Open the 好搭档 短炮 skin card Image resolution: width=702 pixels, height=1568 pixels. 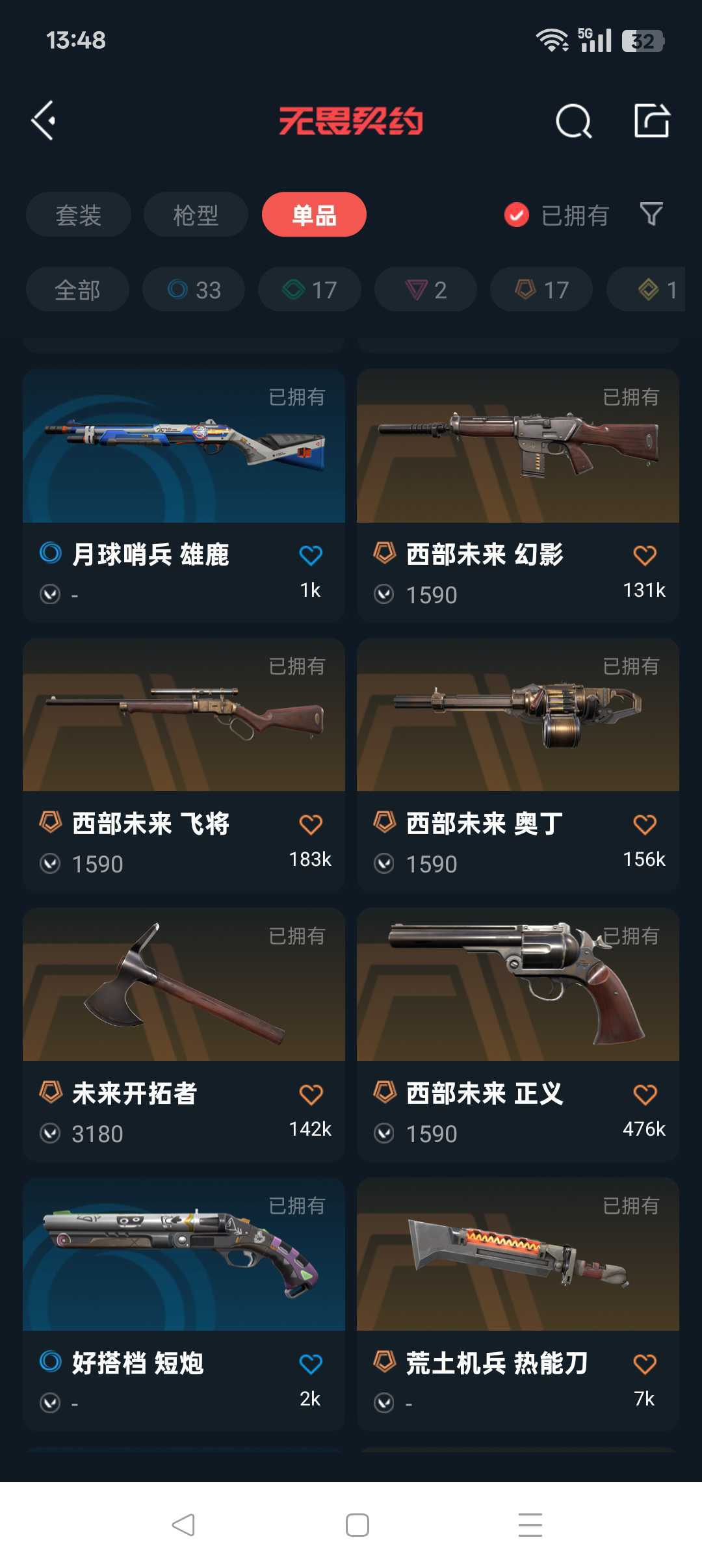[x=184, y=1304]
